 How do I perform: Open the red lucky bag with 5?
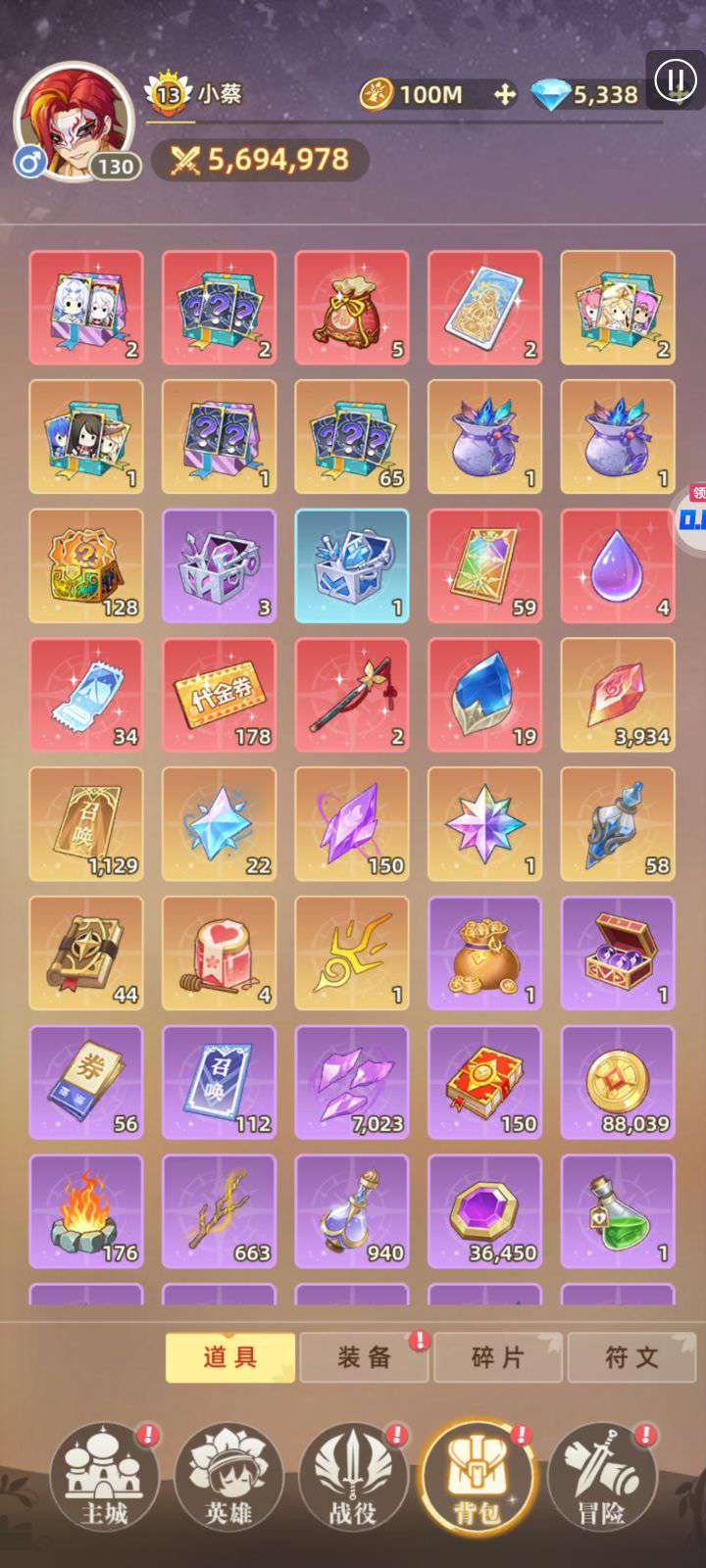(352, 309)
